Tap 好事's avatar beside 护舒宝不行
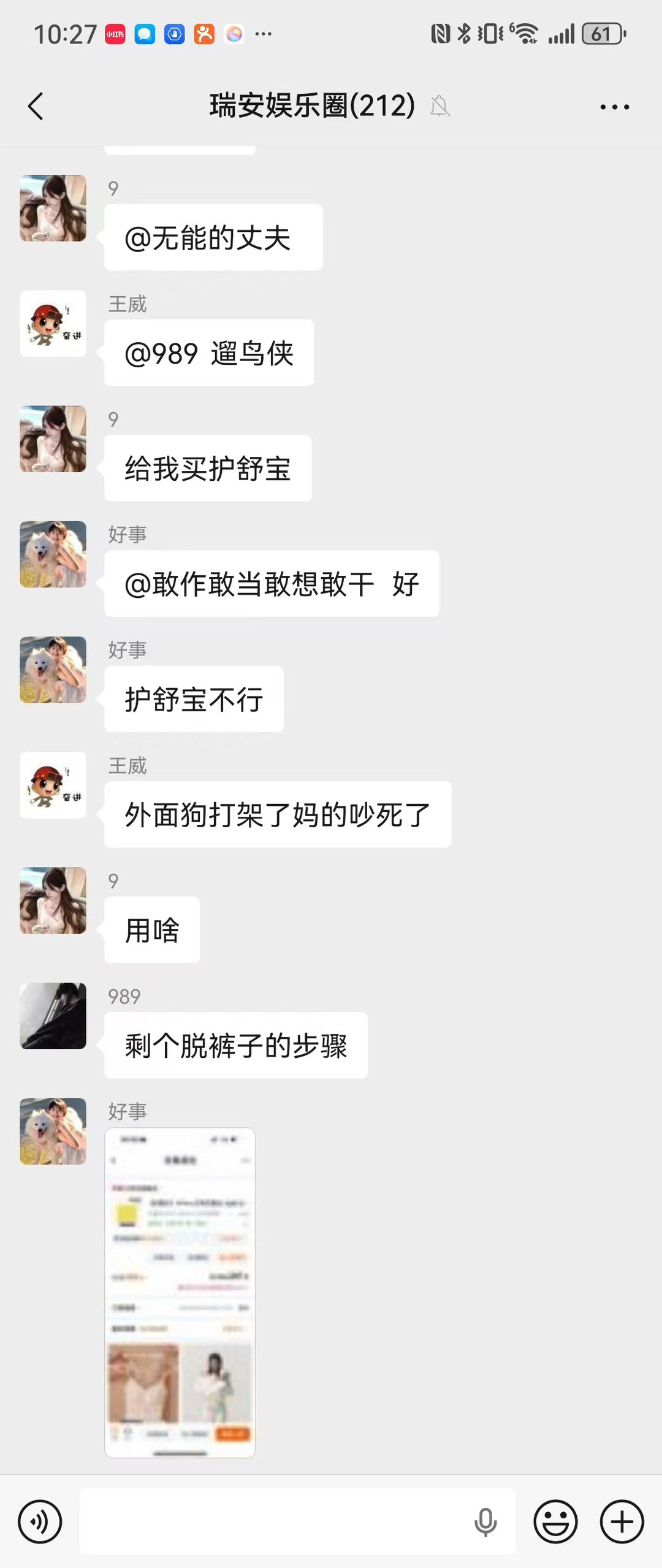Image resolution: width=662 pixels, height=1568 pixels. (x=53, y=670)
